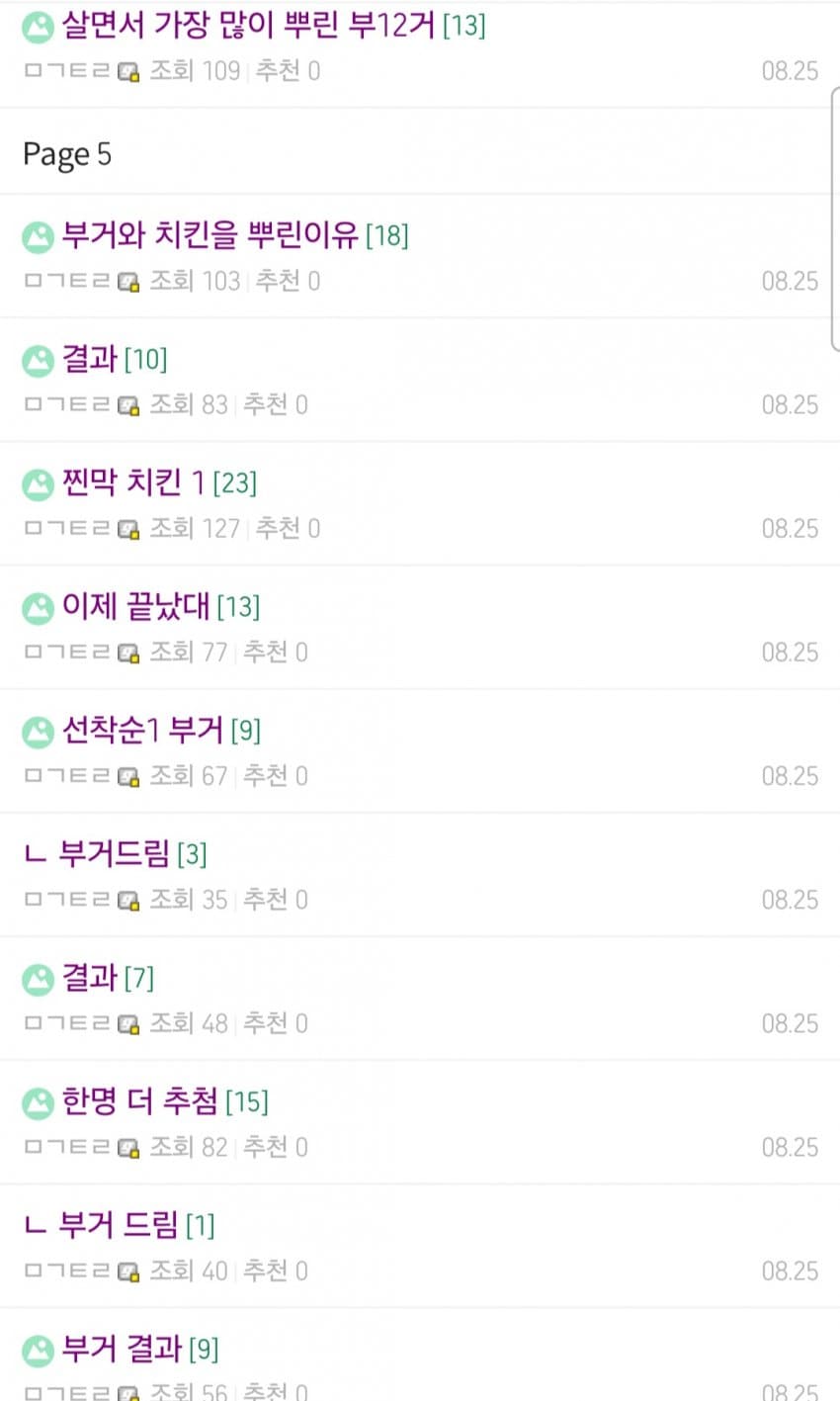View the [18] comments on '부거와 치킨을 뿌린이유'
This screenshot has width=840, height=1401.
[387, 235]
